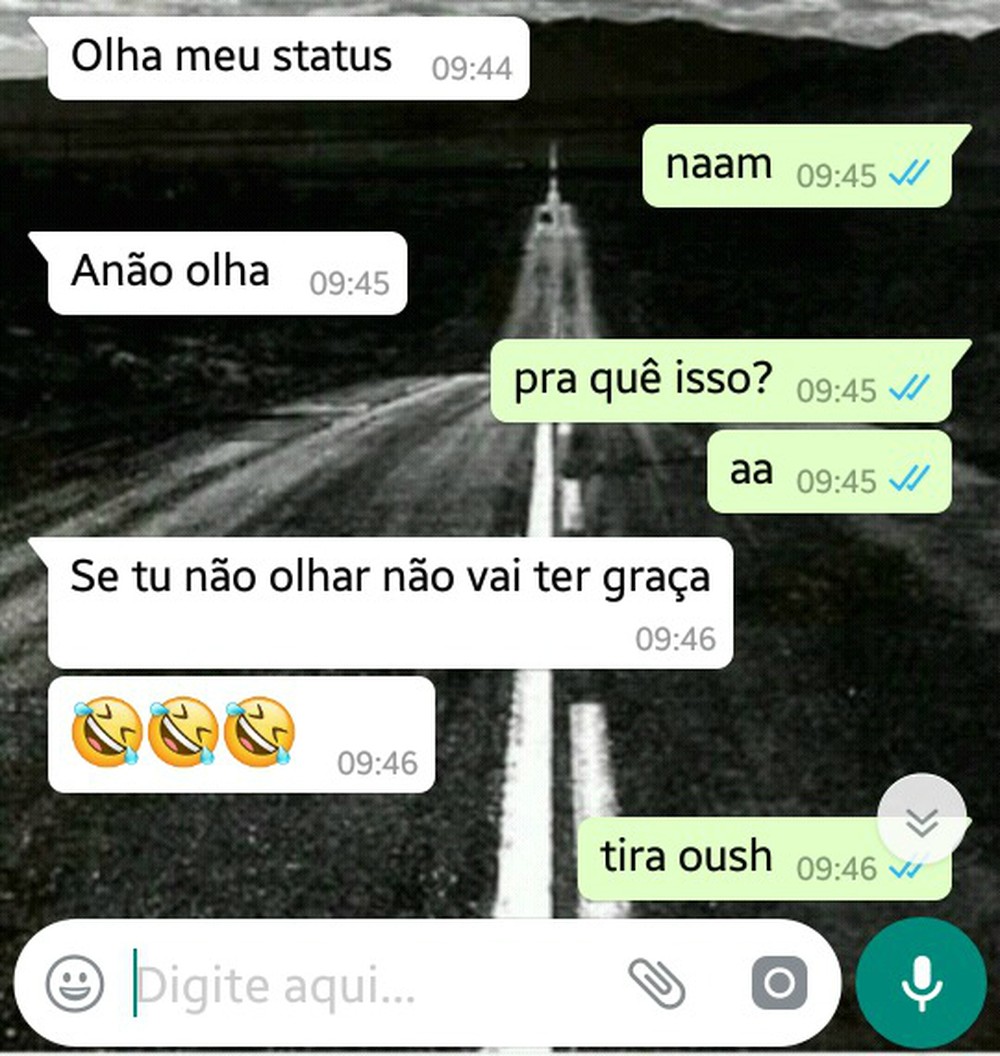Jump to latest messages with the down arrows
The width and height of the screenshot is (1000, 1056).
click(921, 819)
